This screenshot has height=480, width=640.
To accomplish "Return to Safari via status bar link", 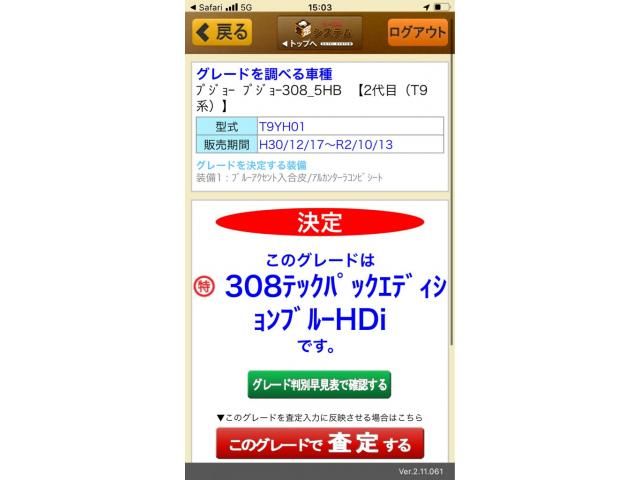I will (x=207, y=6).
